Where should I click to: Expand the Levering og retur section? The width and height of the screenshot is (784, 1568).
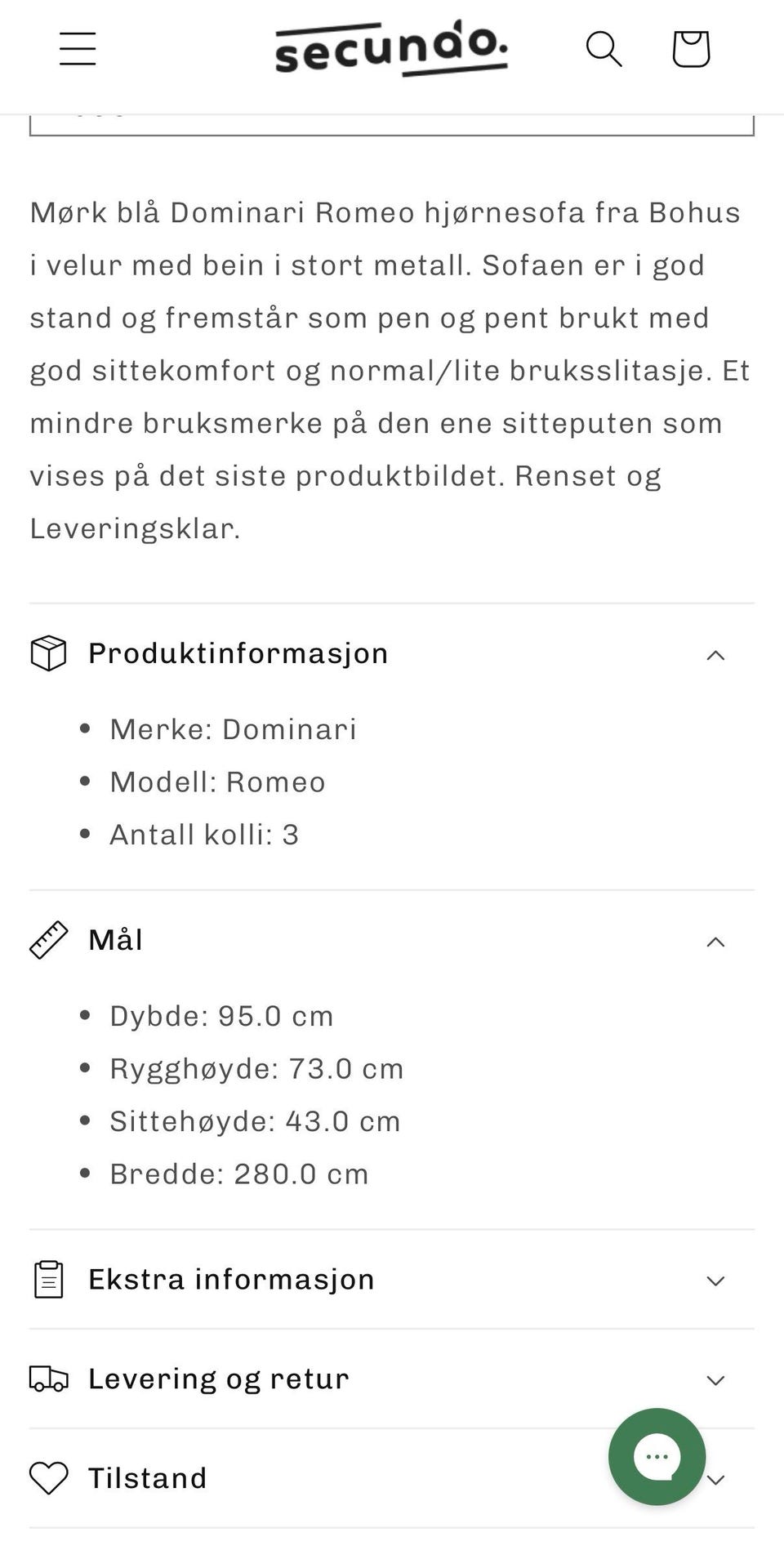(x=715, y=1380)
